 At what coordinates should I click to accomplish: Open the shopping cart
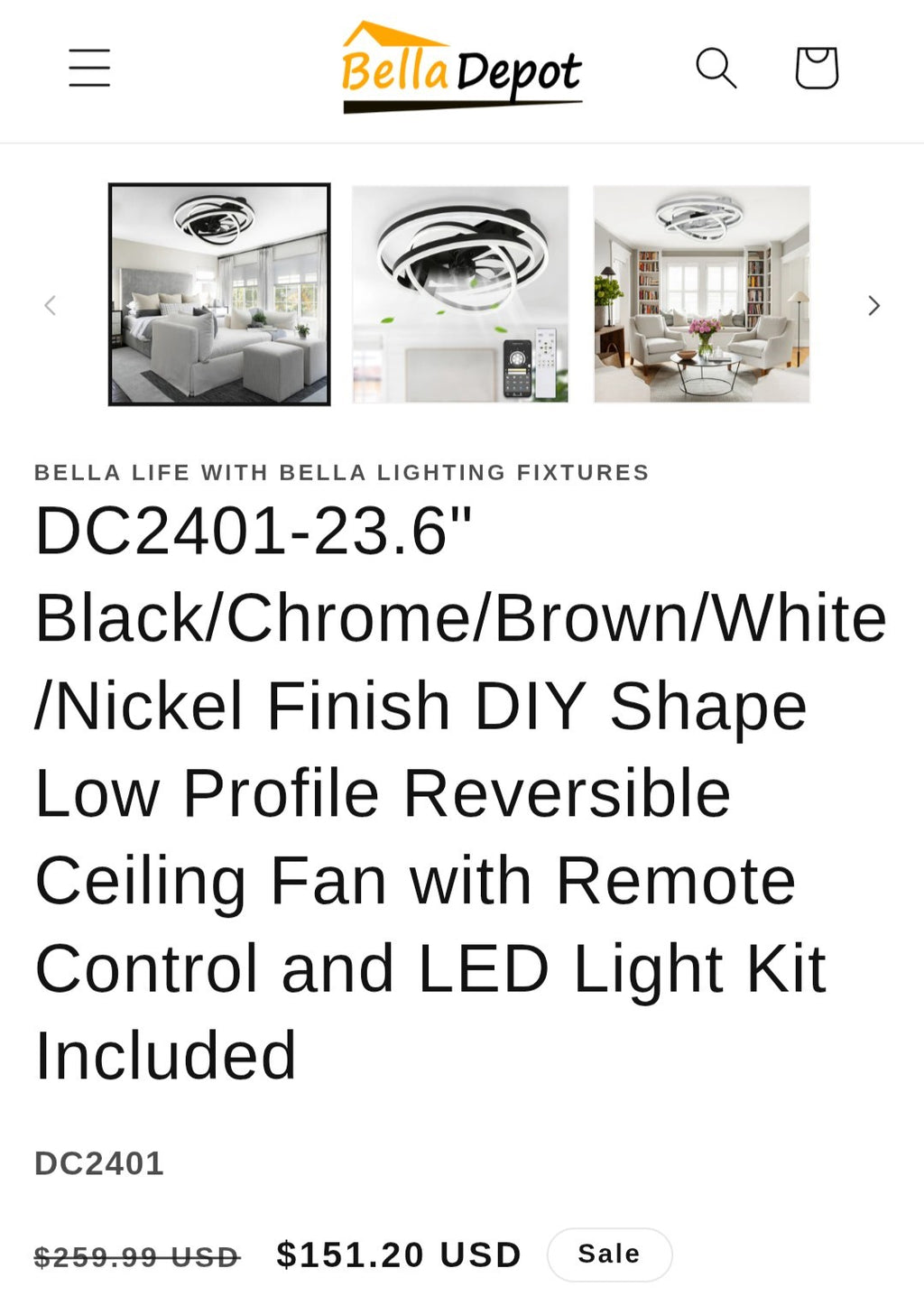tap(817, 69)
